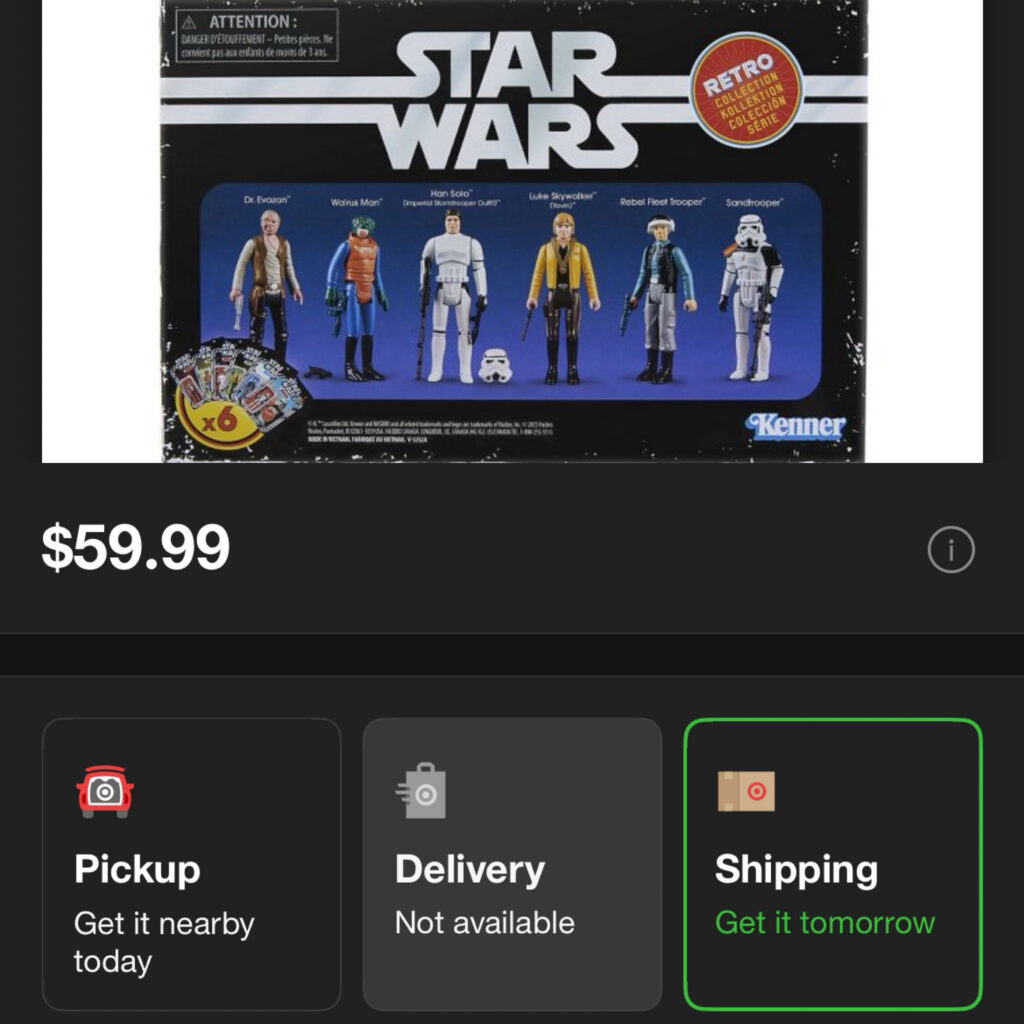Choose the Shipping option
The height and width of the screenshot is (1024, 1024).
(832, 864)
